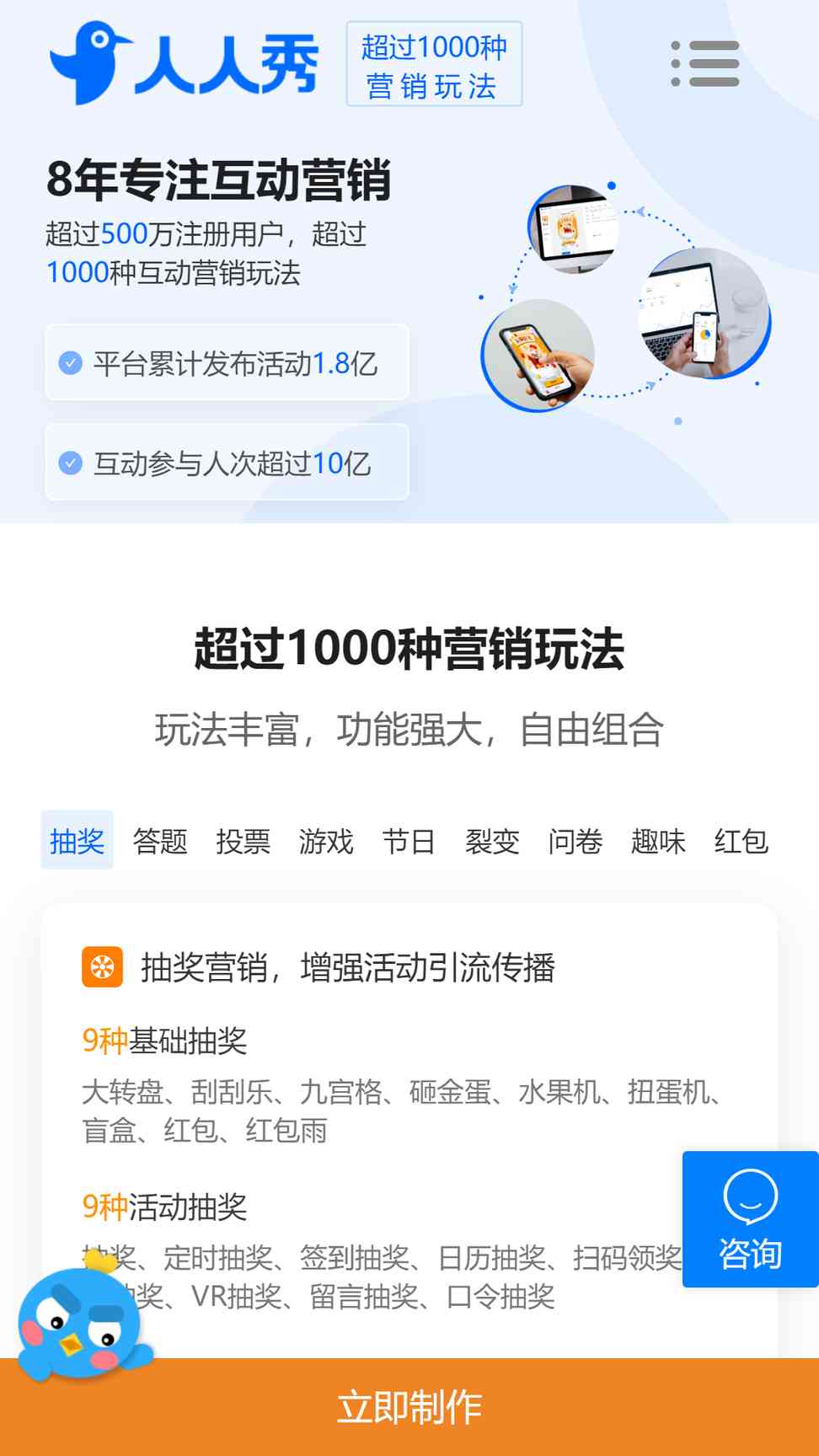Select the 趣味 tab
Image resolution: width=819 pixels, height=1456 pixels.
point(658,840)
